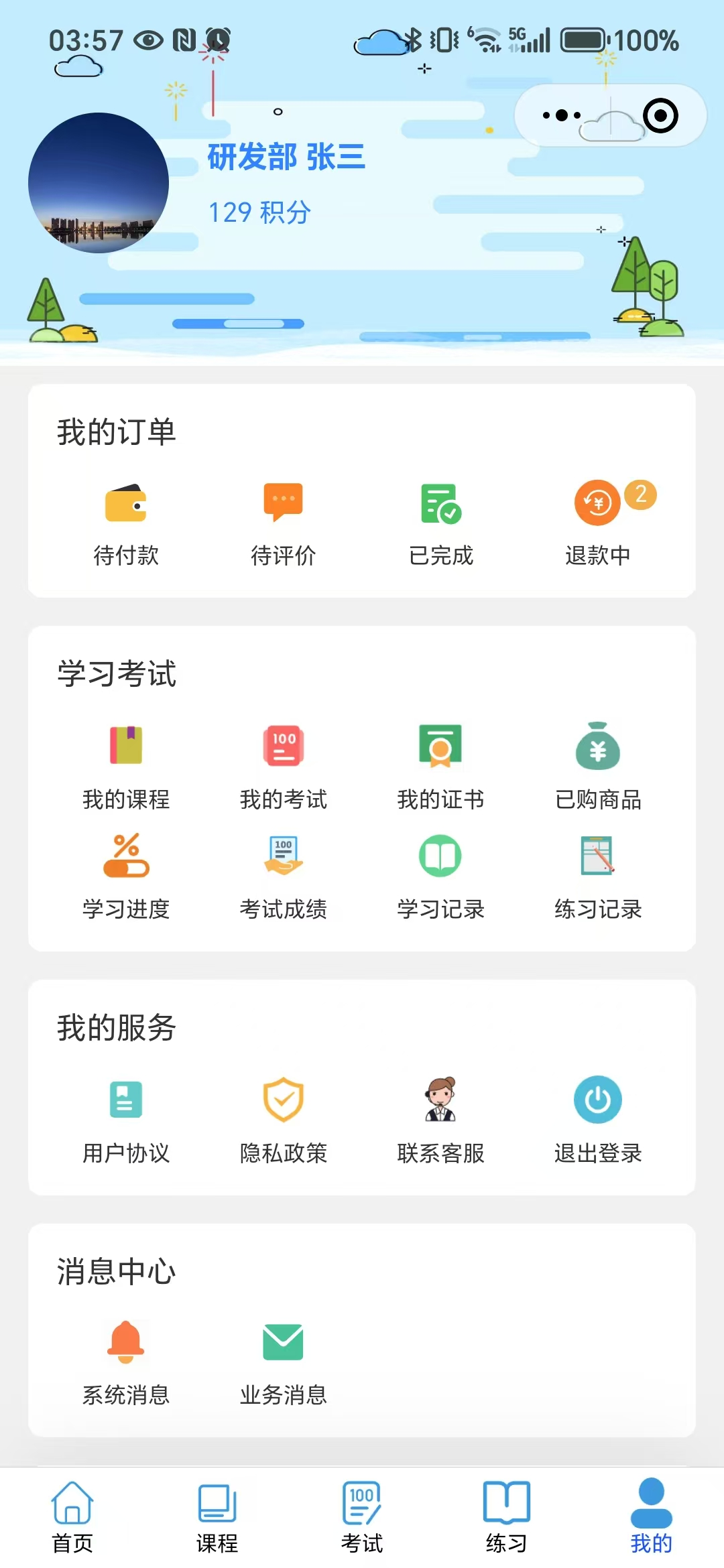
Task: Open 待付款 pending payment orders
Action: pyautogui.click(x=126, y=523)
